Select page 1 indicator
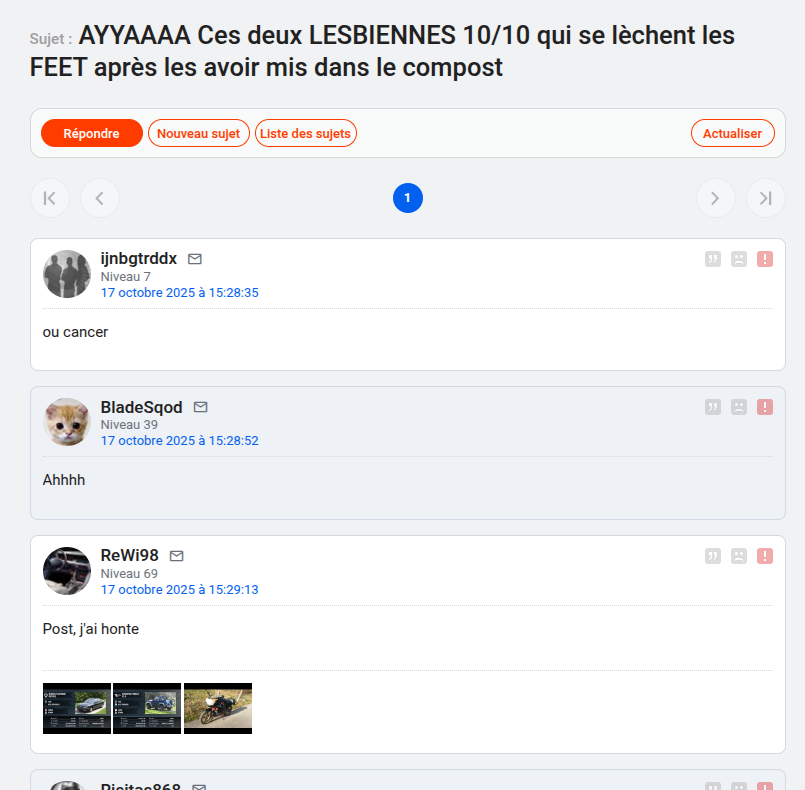This screenshot has width=805, height=790. [407, 198]
